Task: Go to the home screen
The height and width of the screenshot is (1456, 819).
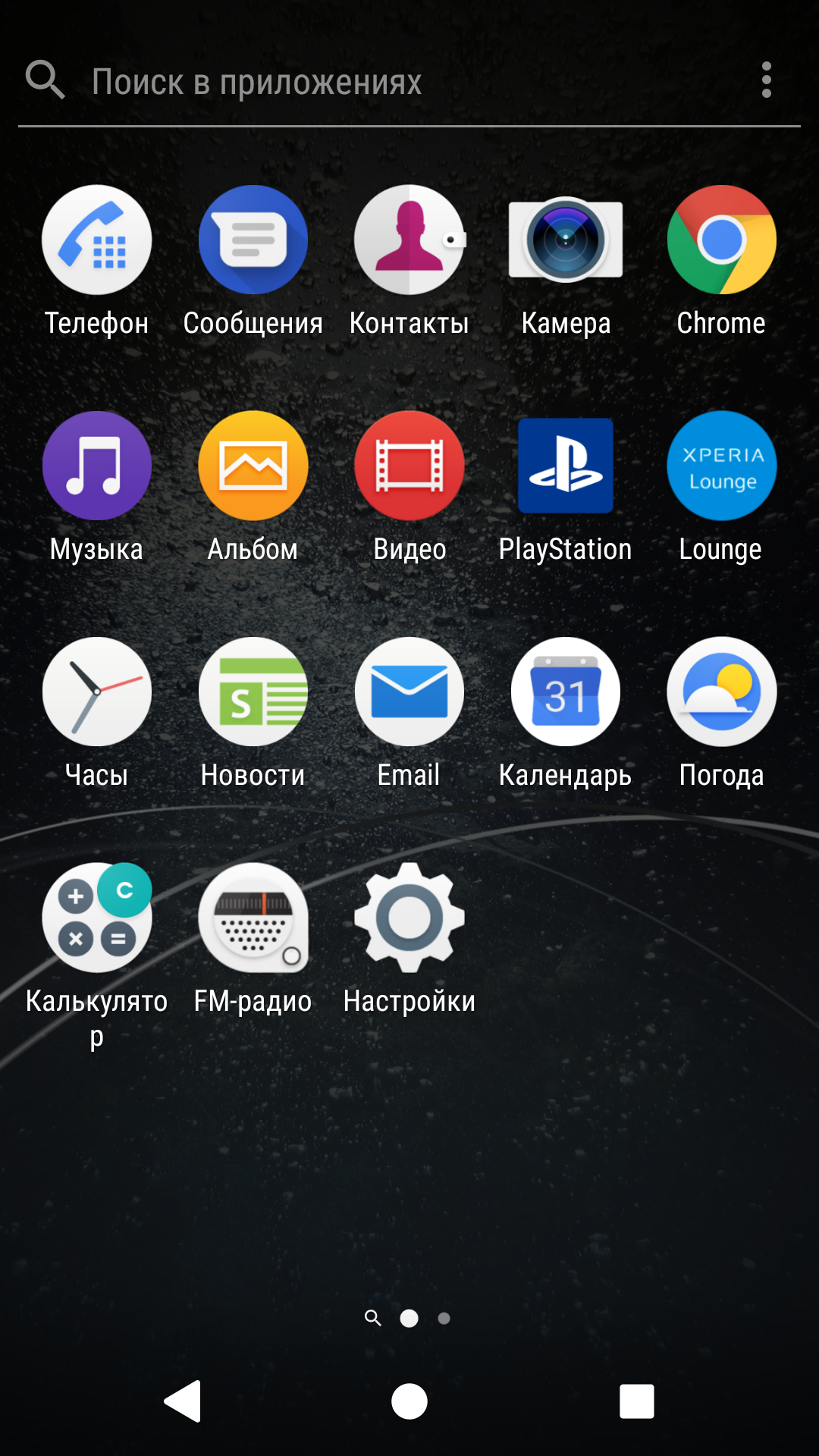Action: 409,1401
